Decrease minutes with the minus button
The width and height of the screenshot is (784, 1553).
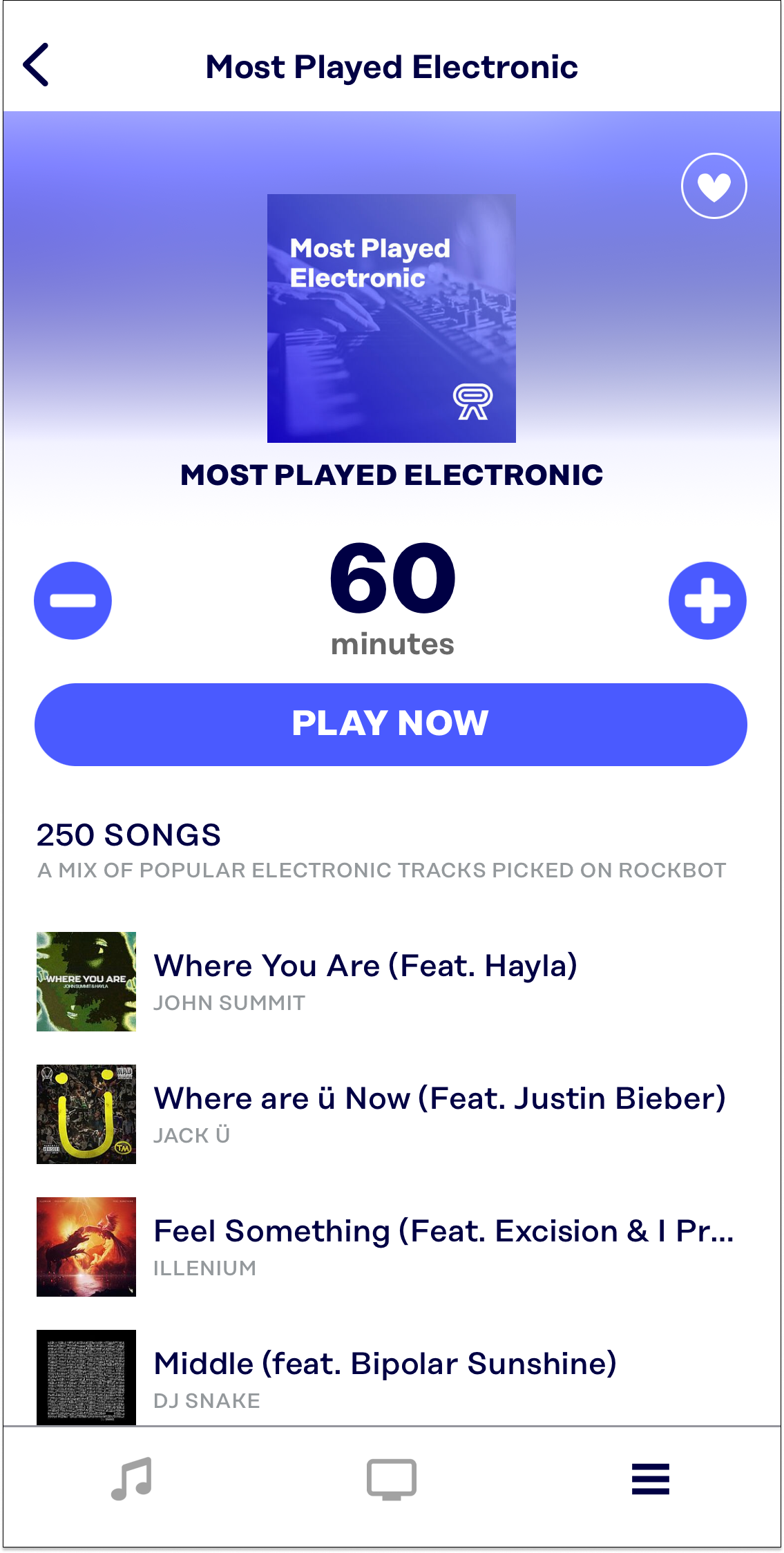(73, 600)
